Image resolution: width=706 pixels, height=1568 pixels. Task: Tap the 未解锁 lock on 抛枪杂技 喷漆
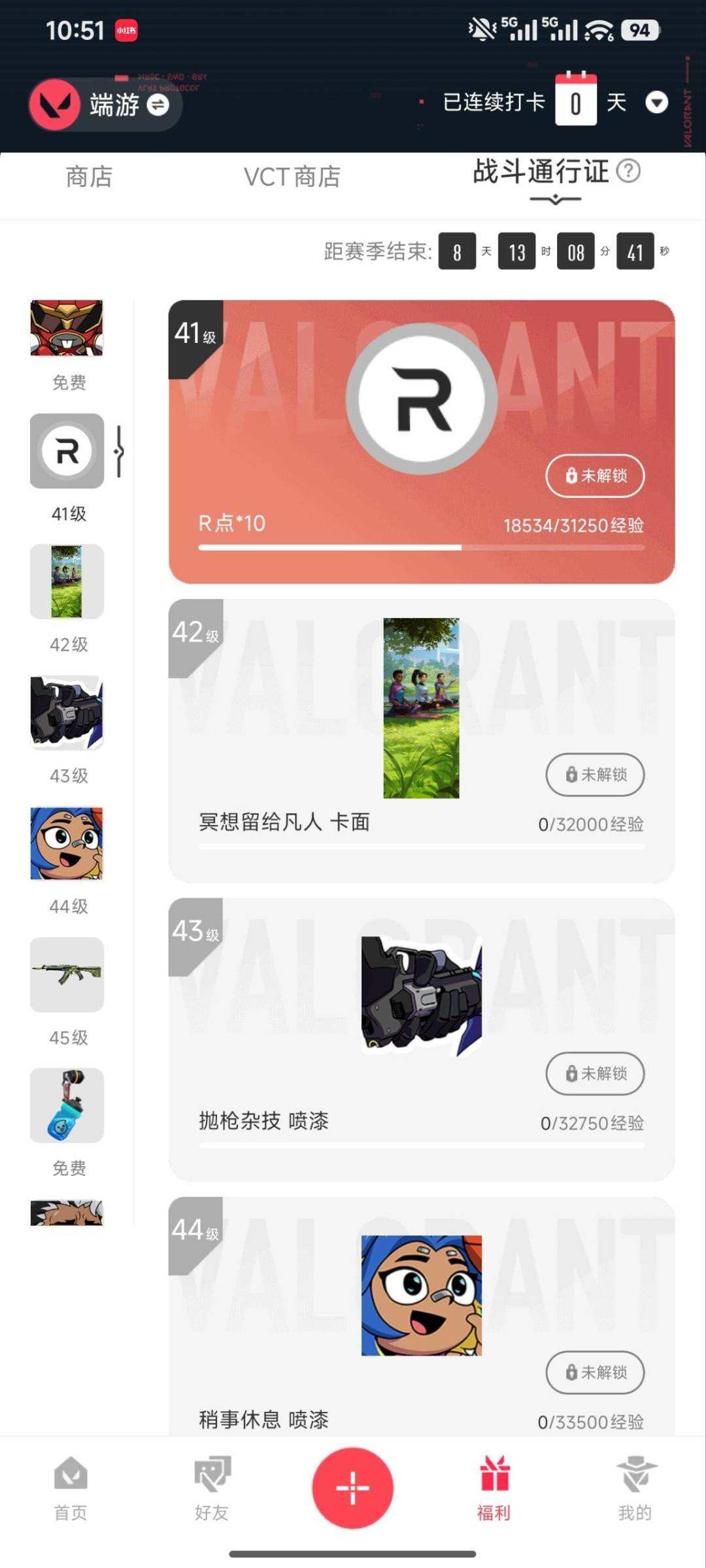tap(594, 1074)
